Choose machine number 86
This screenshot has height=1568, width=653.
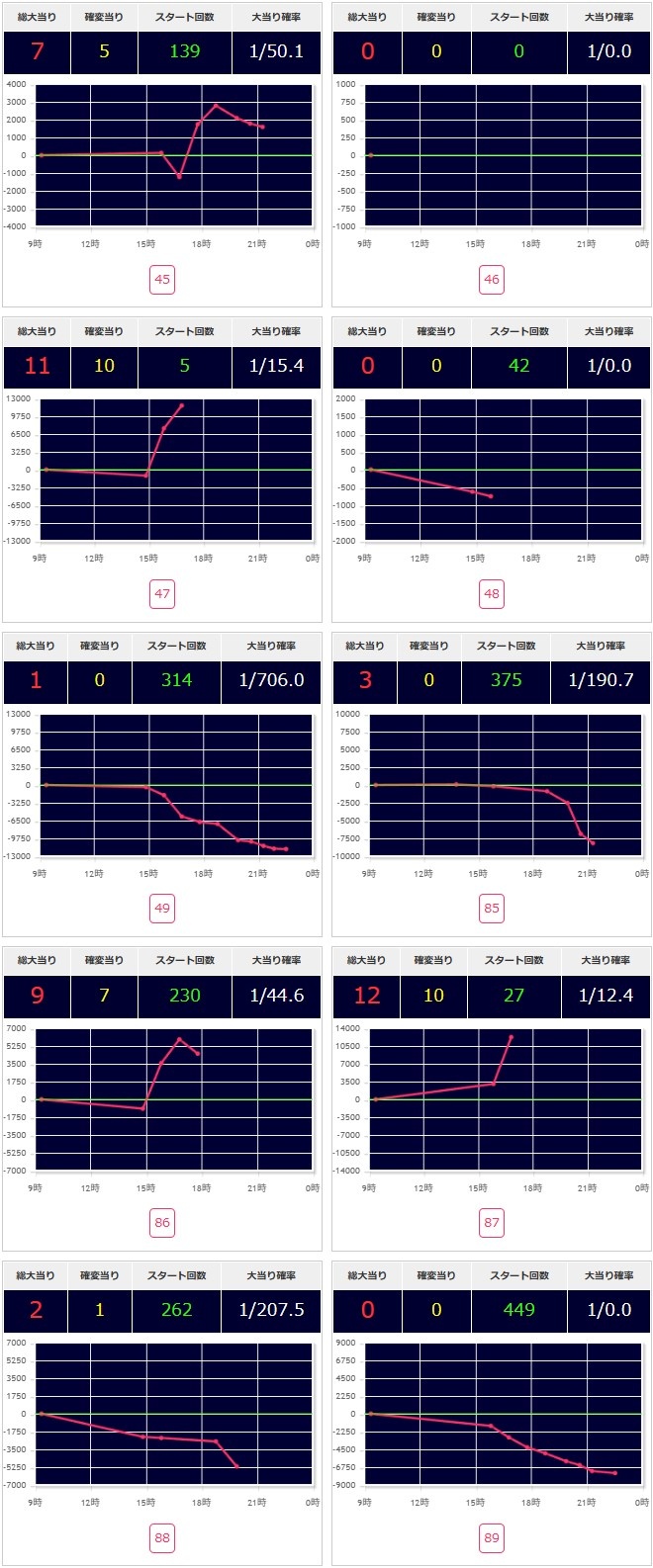click(162, 1223)
